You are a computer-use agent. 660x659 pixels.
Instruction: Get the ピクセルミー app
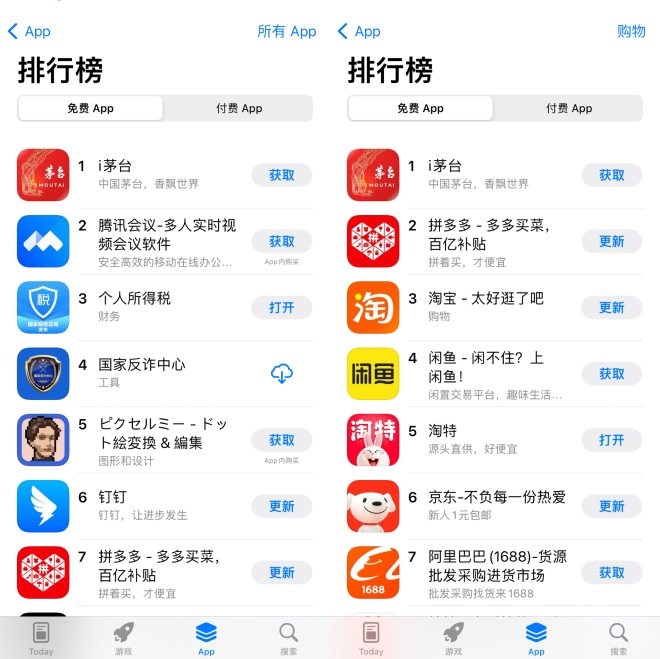(282, 440)
